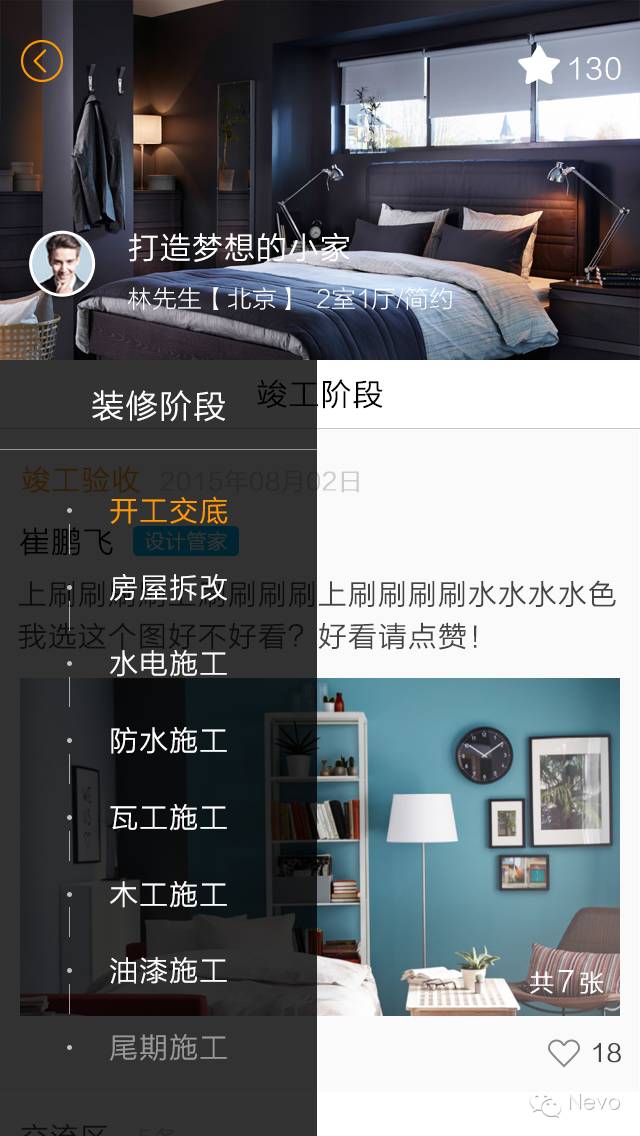The image size is (640, 1136).
Task: Open the blue room photo gallery
Action: coord(470,846)
